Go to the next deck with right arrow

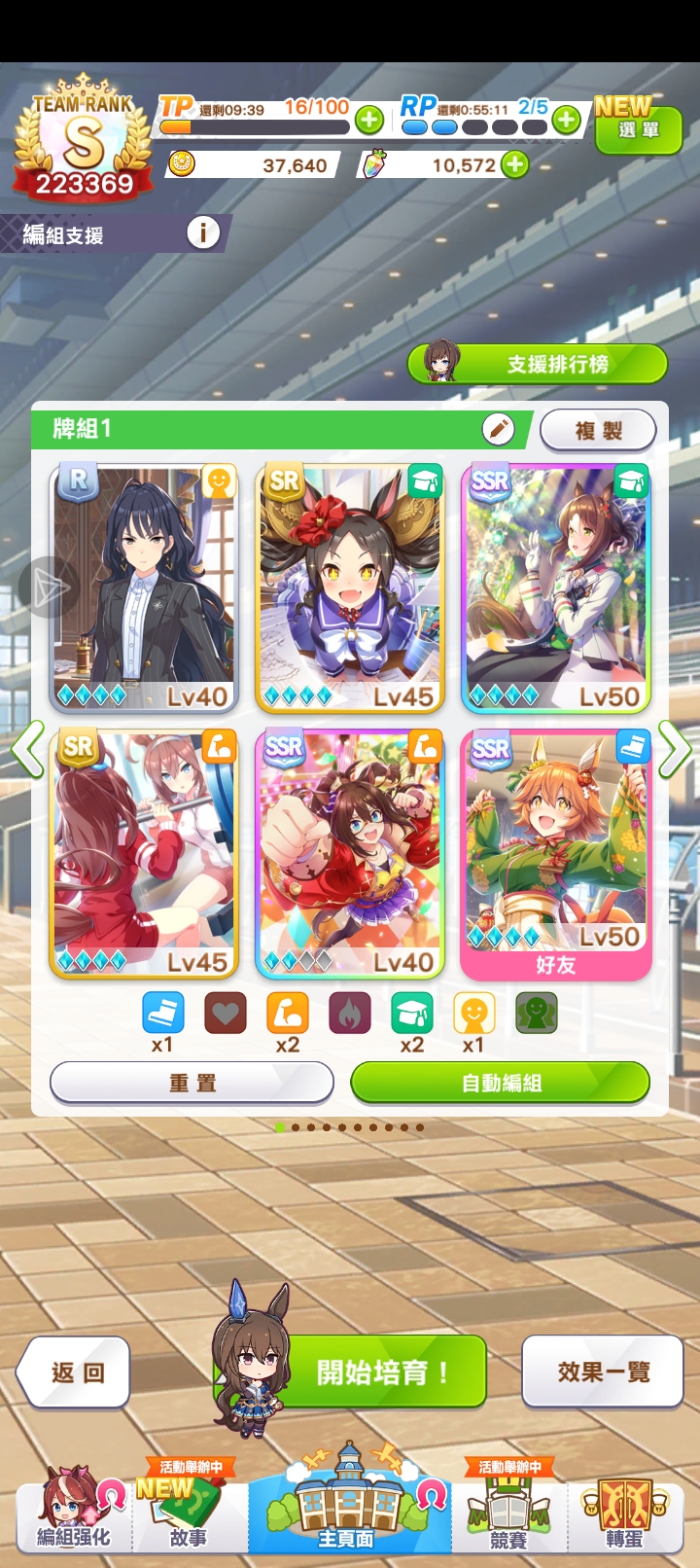click(674, 749)
